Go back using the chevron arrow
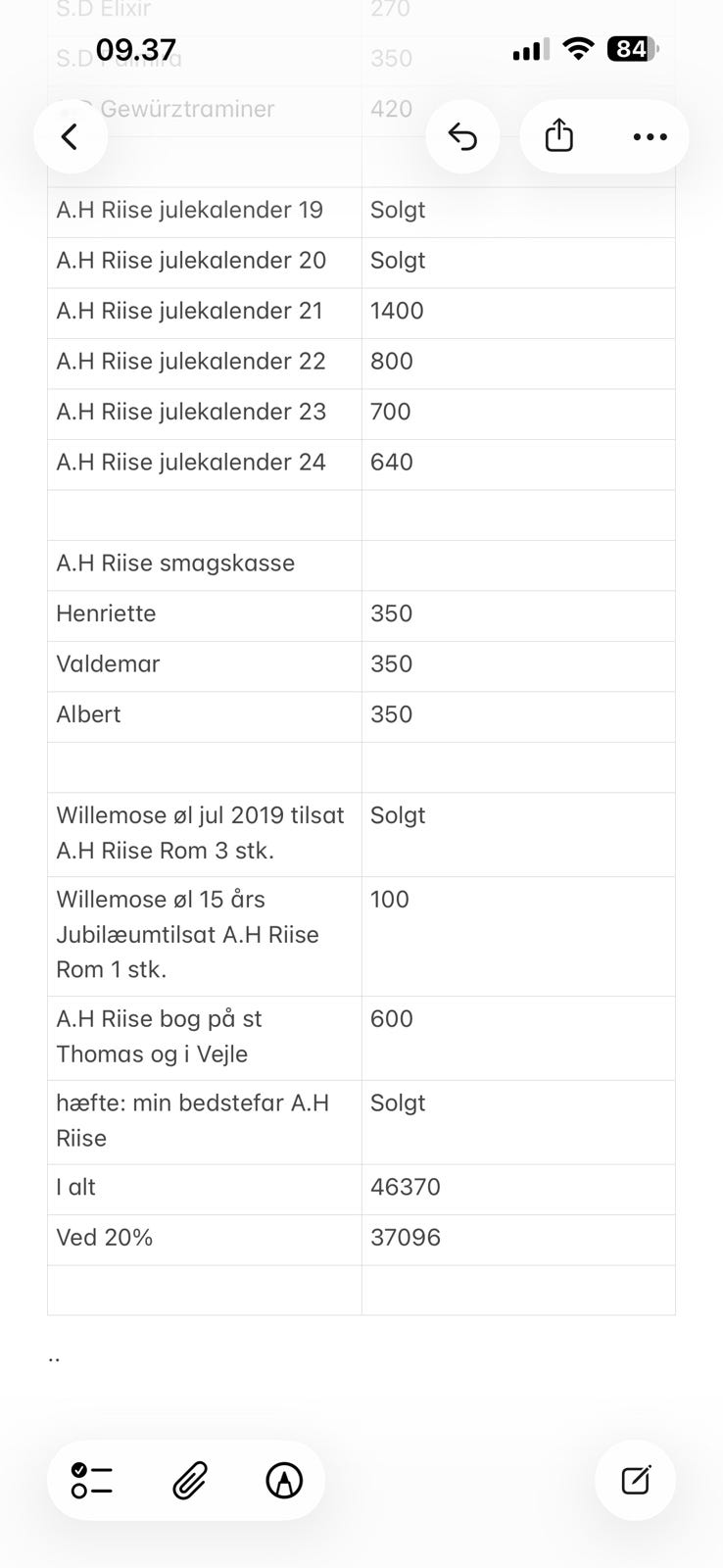The image size is (723, 1568). pos(71,136)
